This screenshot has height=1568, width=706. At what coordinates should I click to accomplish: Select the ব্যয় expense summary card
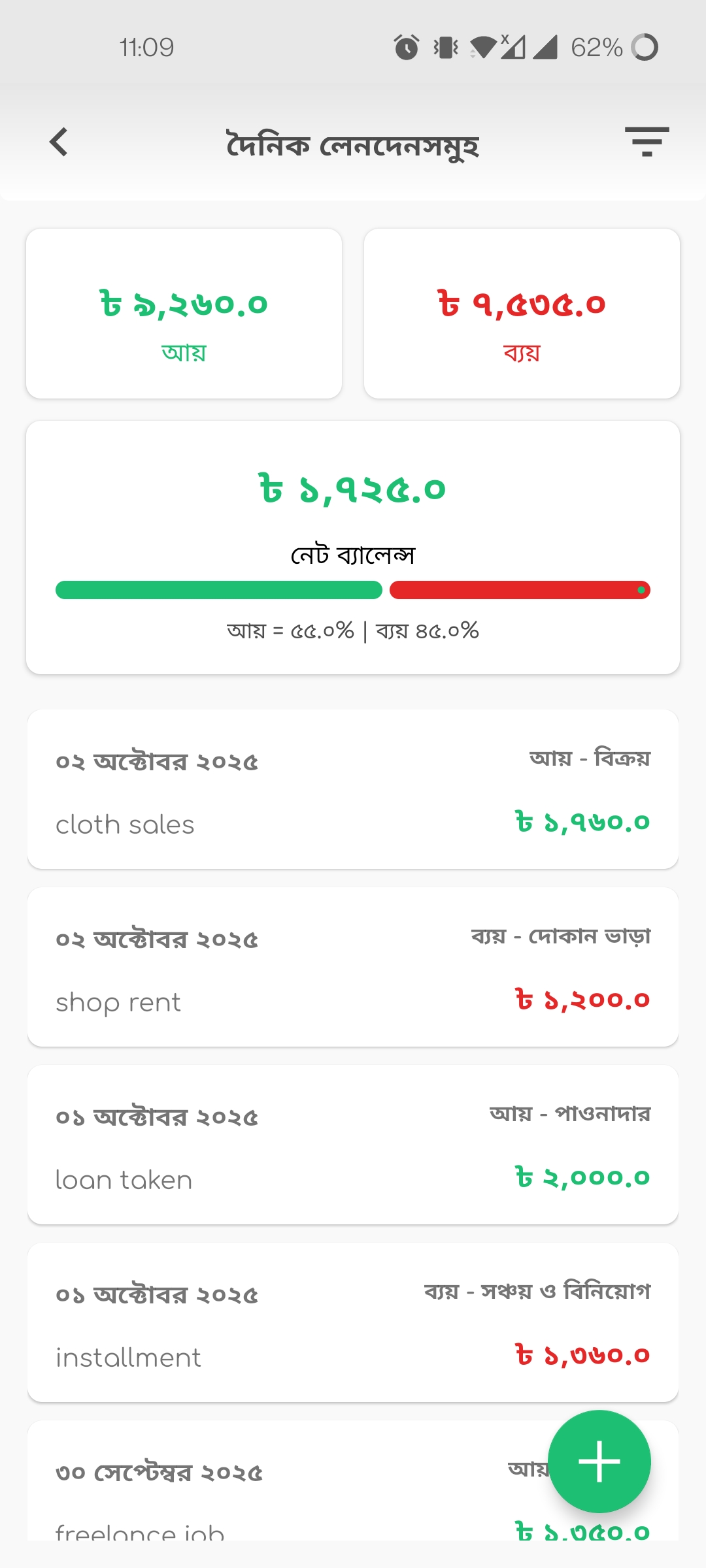click(522, 312)
